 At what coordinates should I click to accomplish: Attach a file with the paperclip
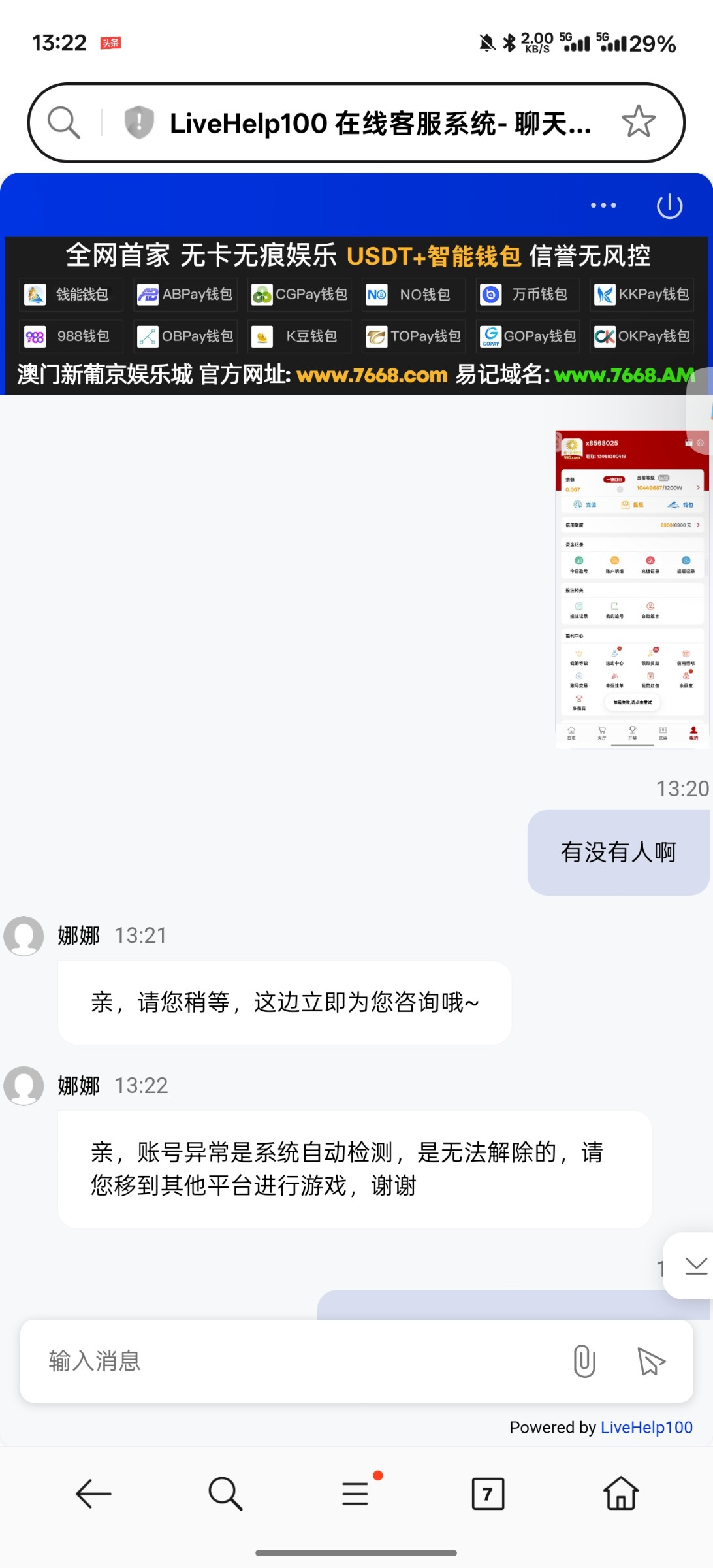coord(584,1362)
